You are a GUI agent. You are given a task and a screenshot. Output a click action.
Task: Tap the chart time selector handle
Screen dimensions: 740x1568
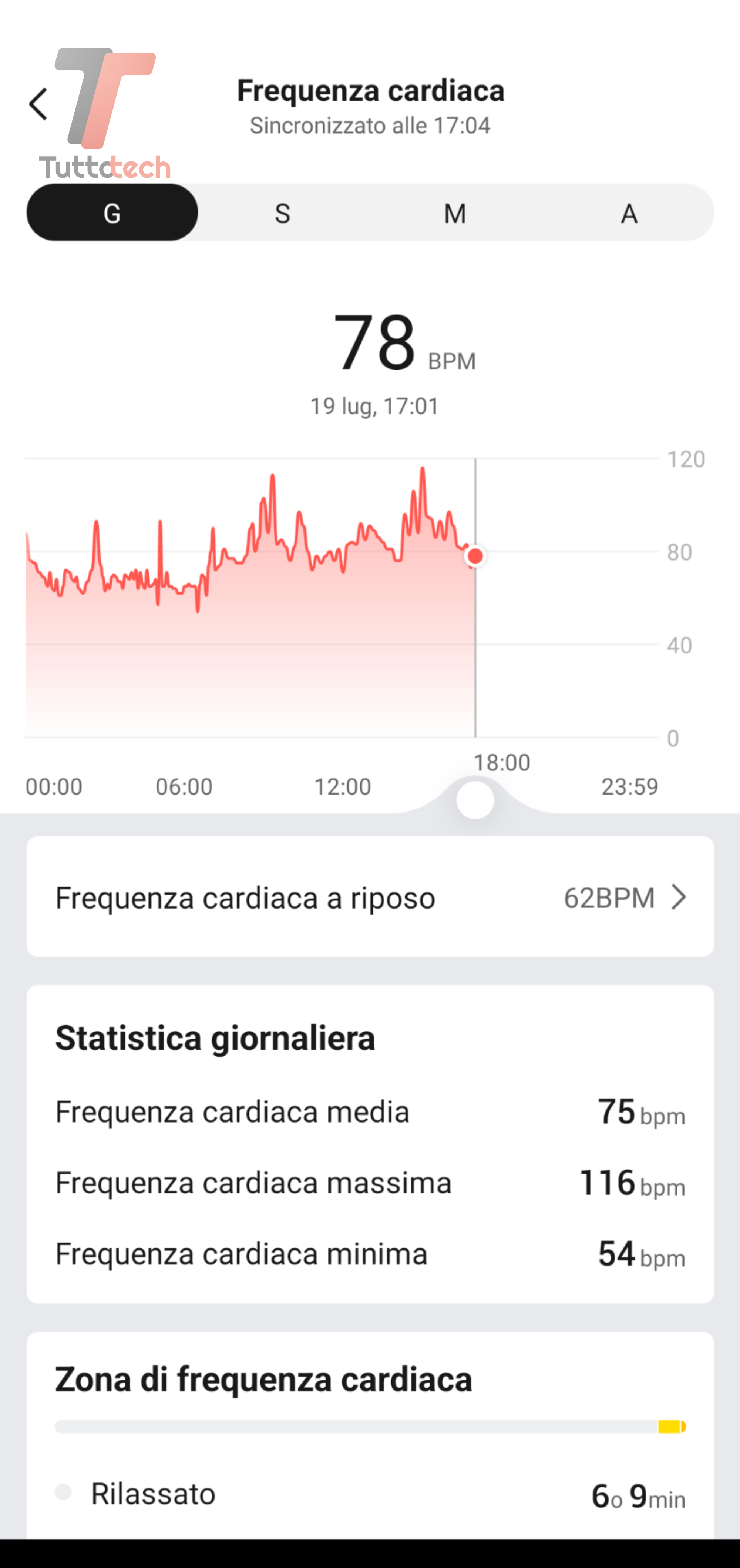(x=475, y=800)
